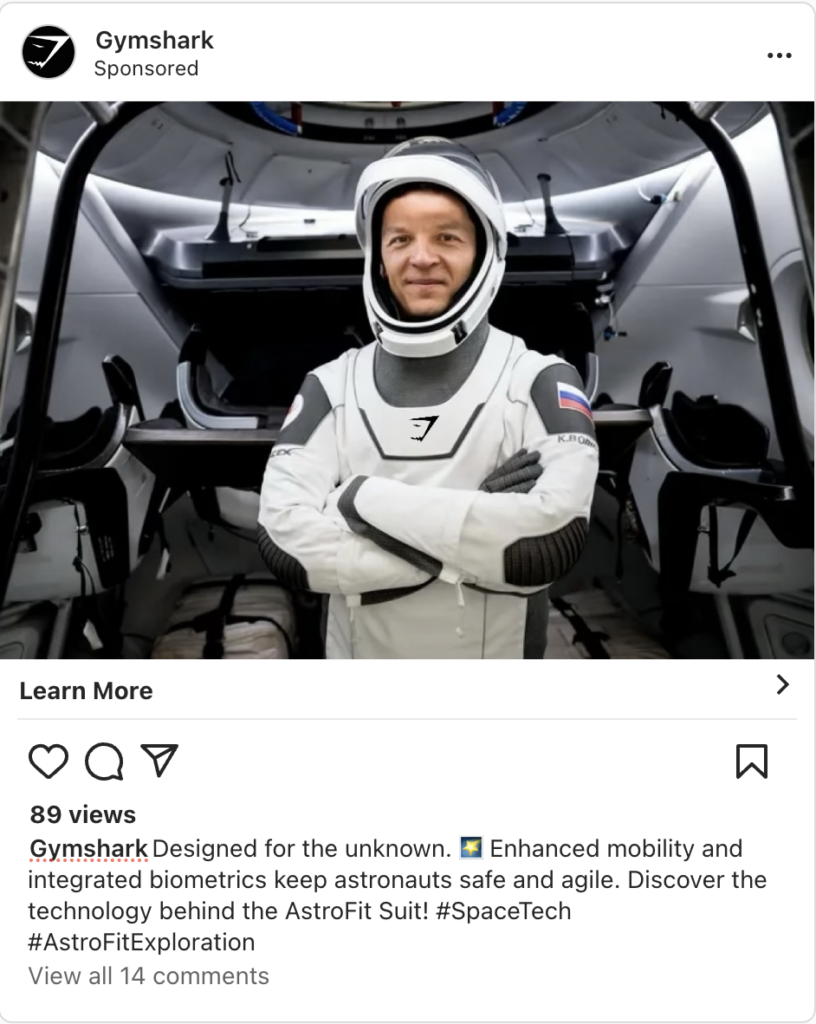Open Gymshark username in caption
The height and width of the screenshot is (1024, 816).
(89, 849)
